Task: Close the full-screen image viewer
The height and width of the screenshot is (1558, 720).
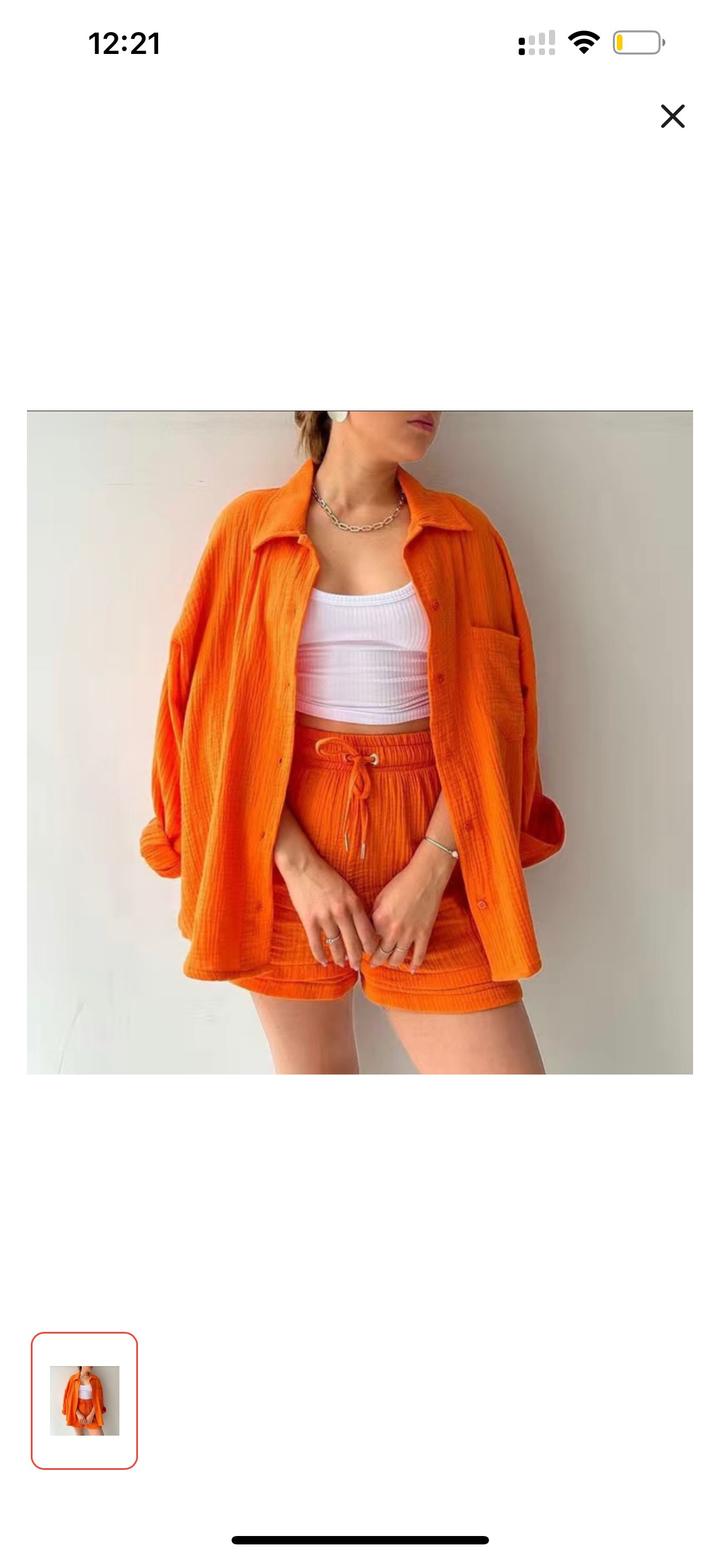Action: 672,117
